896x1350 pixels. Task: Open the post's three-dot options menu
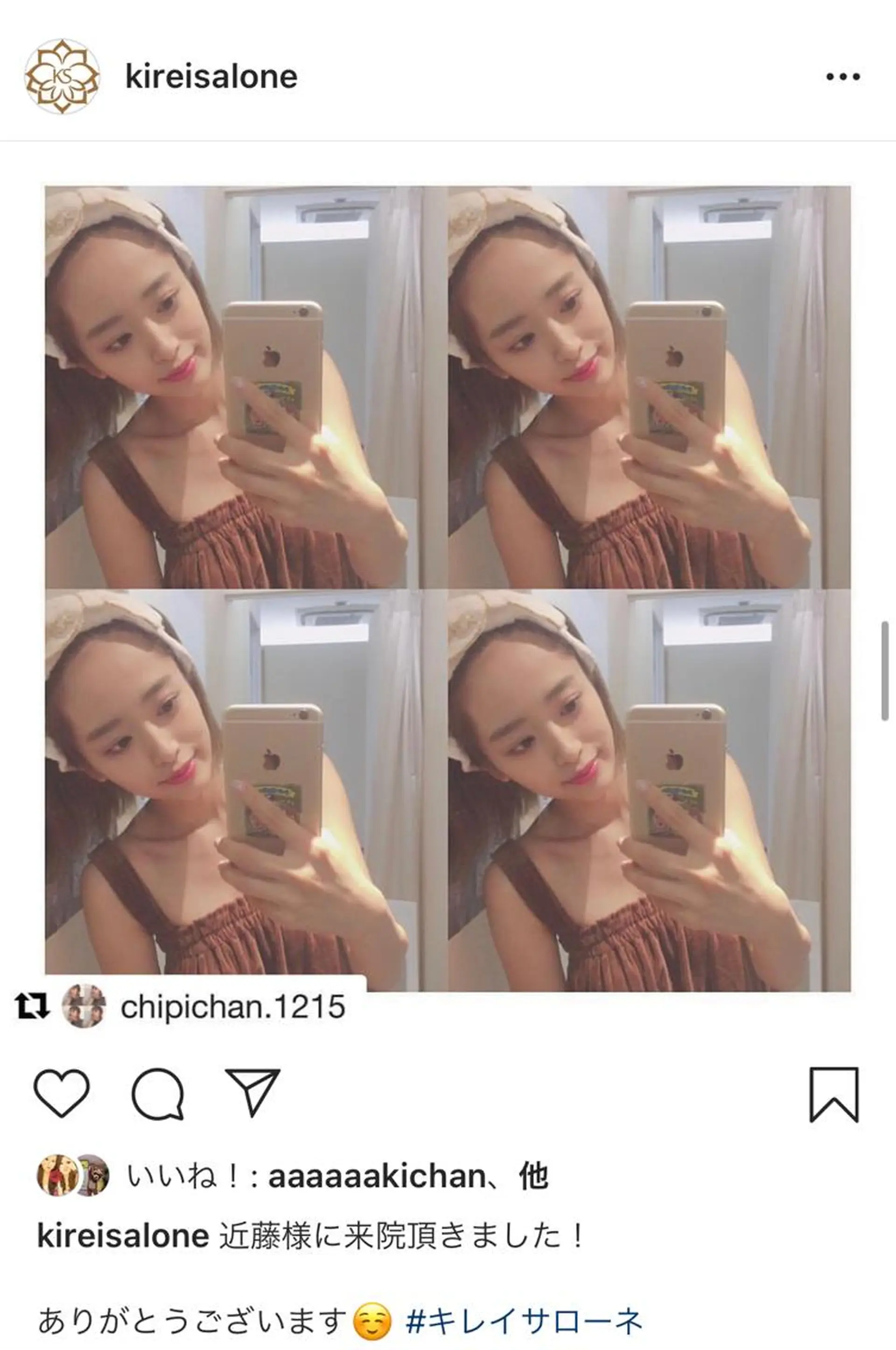click(842, 77)
